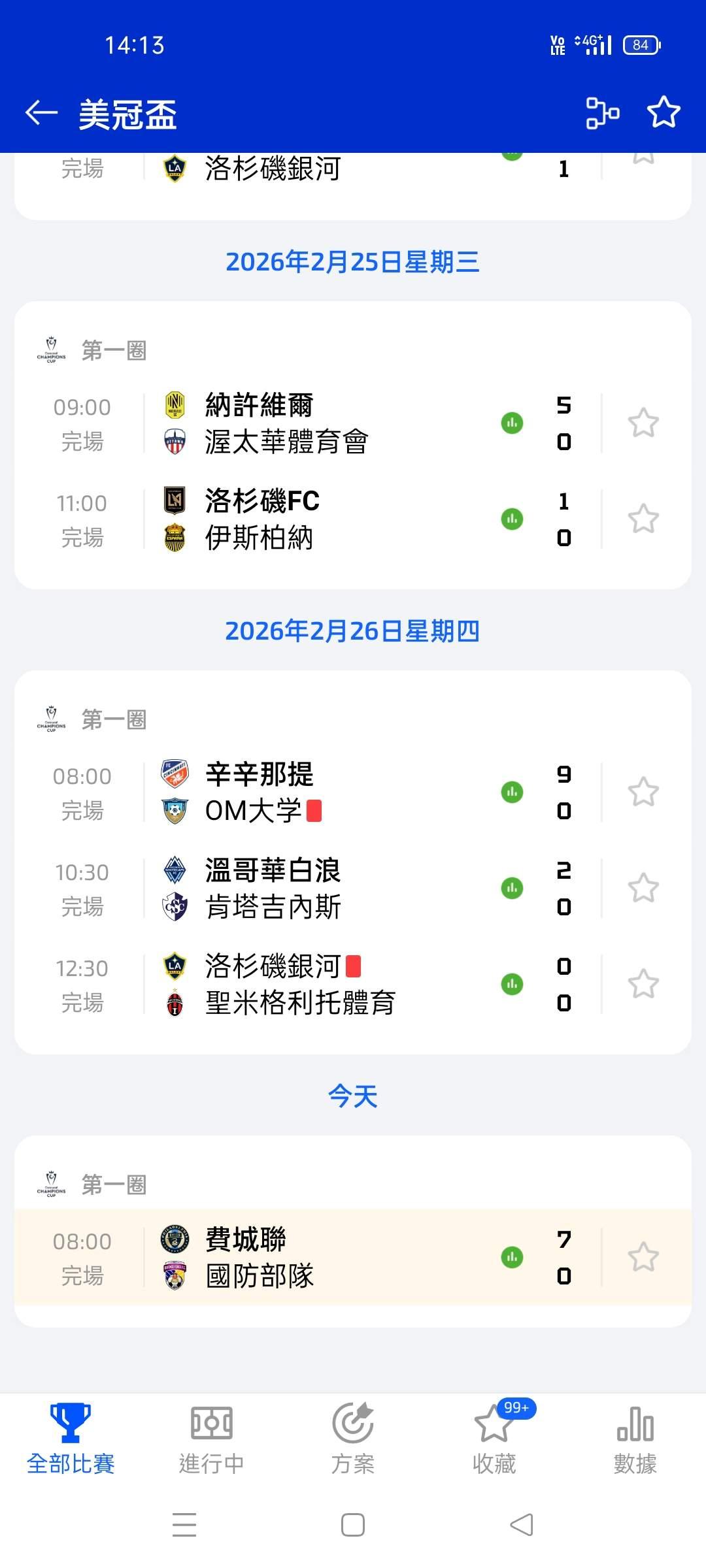
Task: Go back from 美冠盃 page
Action: [41, 113]
